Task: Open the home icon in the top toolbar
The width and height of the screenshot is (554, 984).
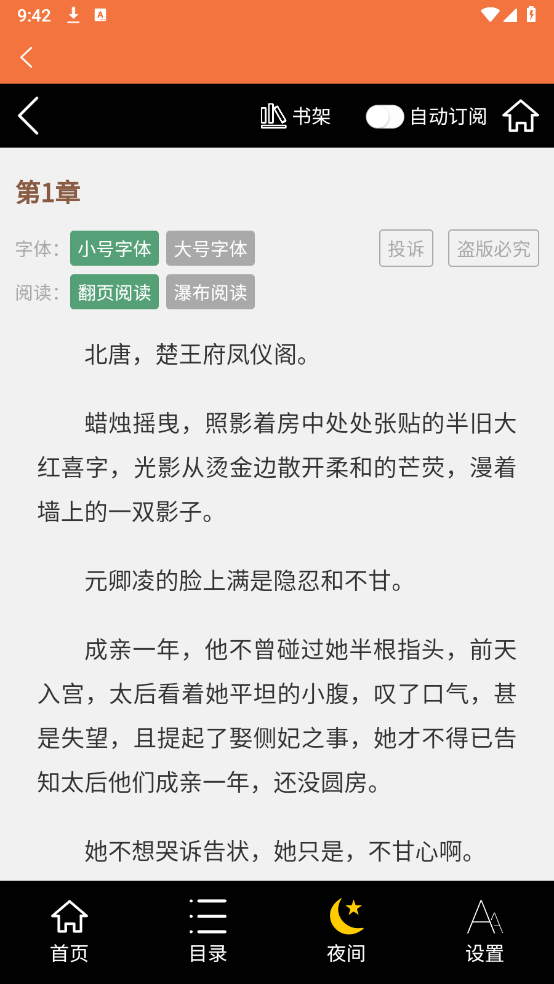Action: tap(521, 116)
